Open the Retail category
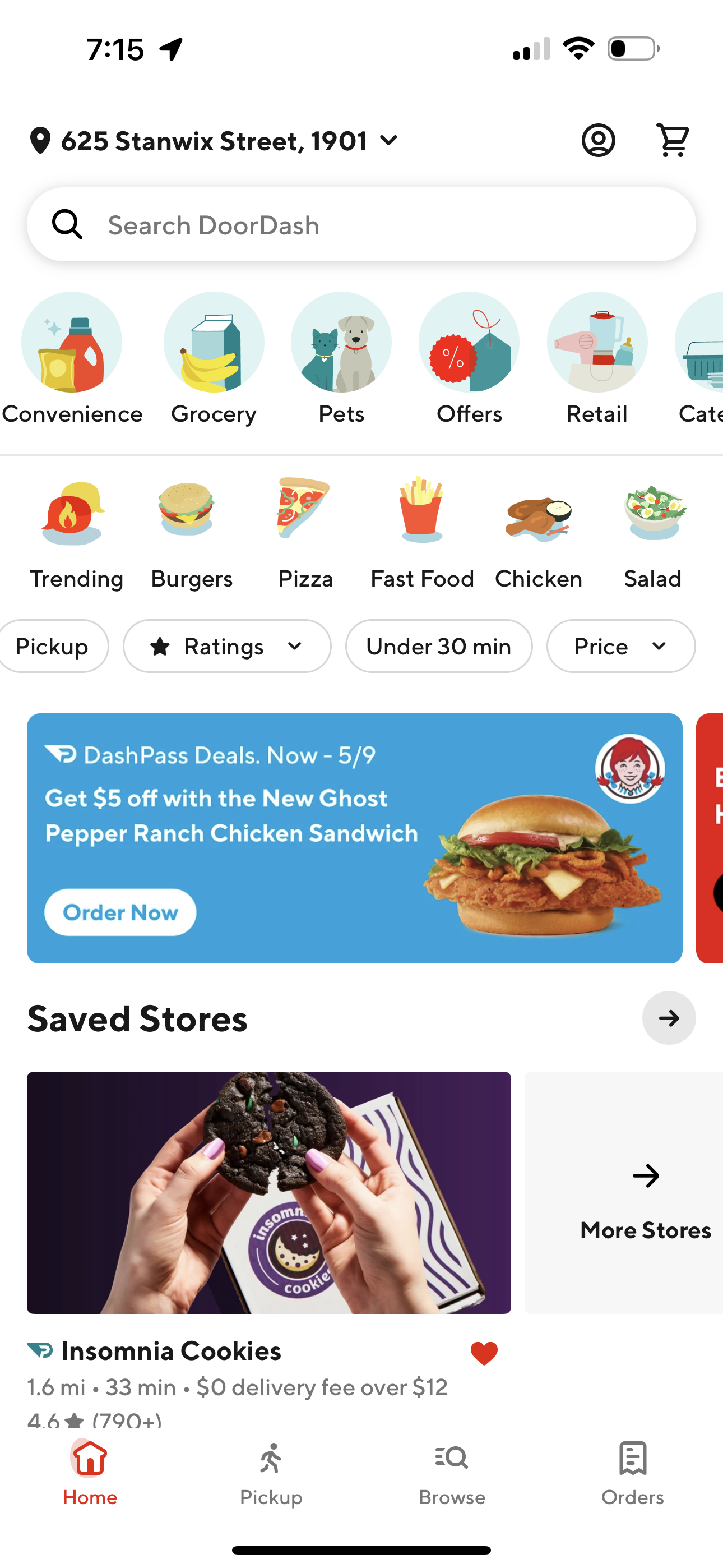Viewport: 723px width, 1568px height. 597,359
